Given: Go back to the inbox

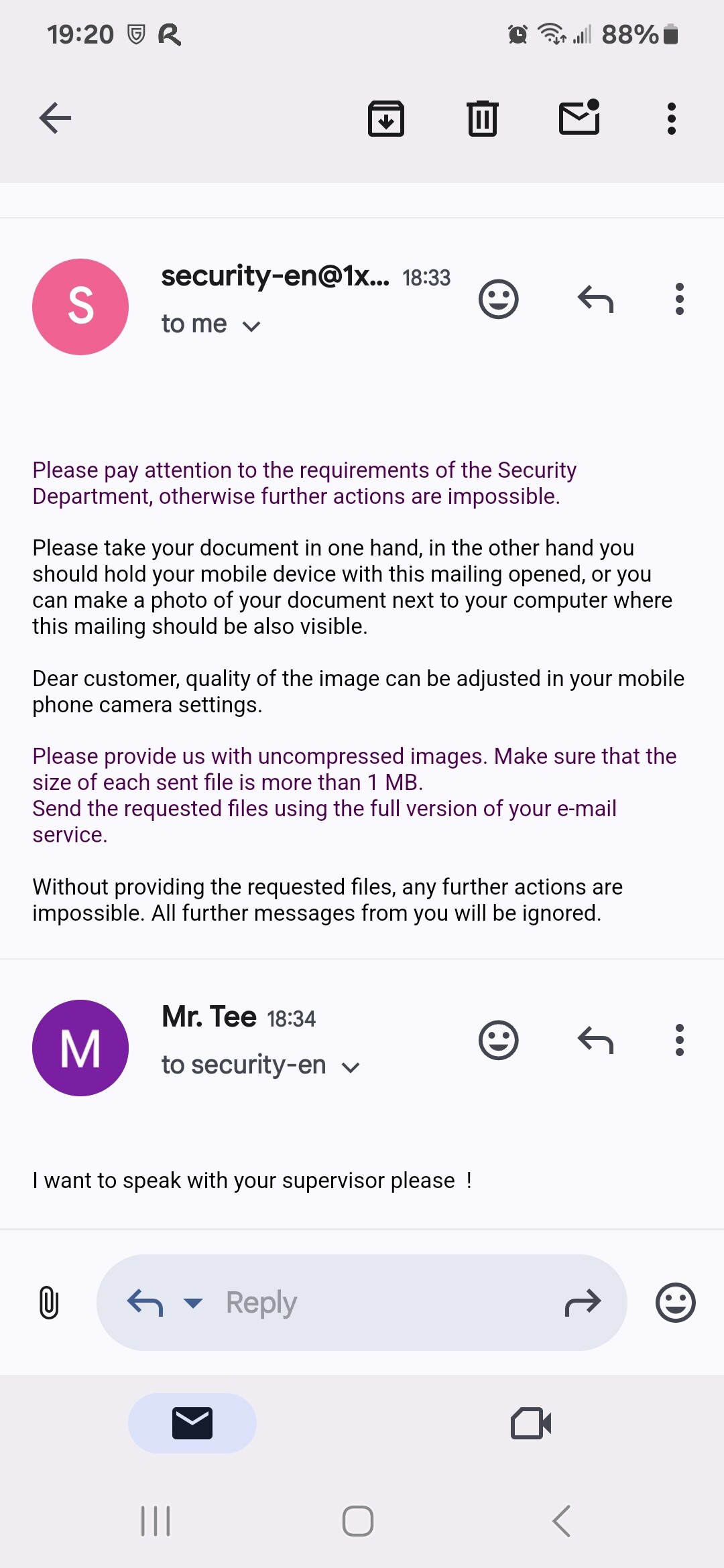Looking at the screenshot, I should tap(55, 119).
